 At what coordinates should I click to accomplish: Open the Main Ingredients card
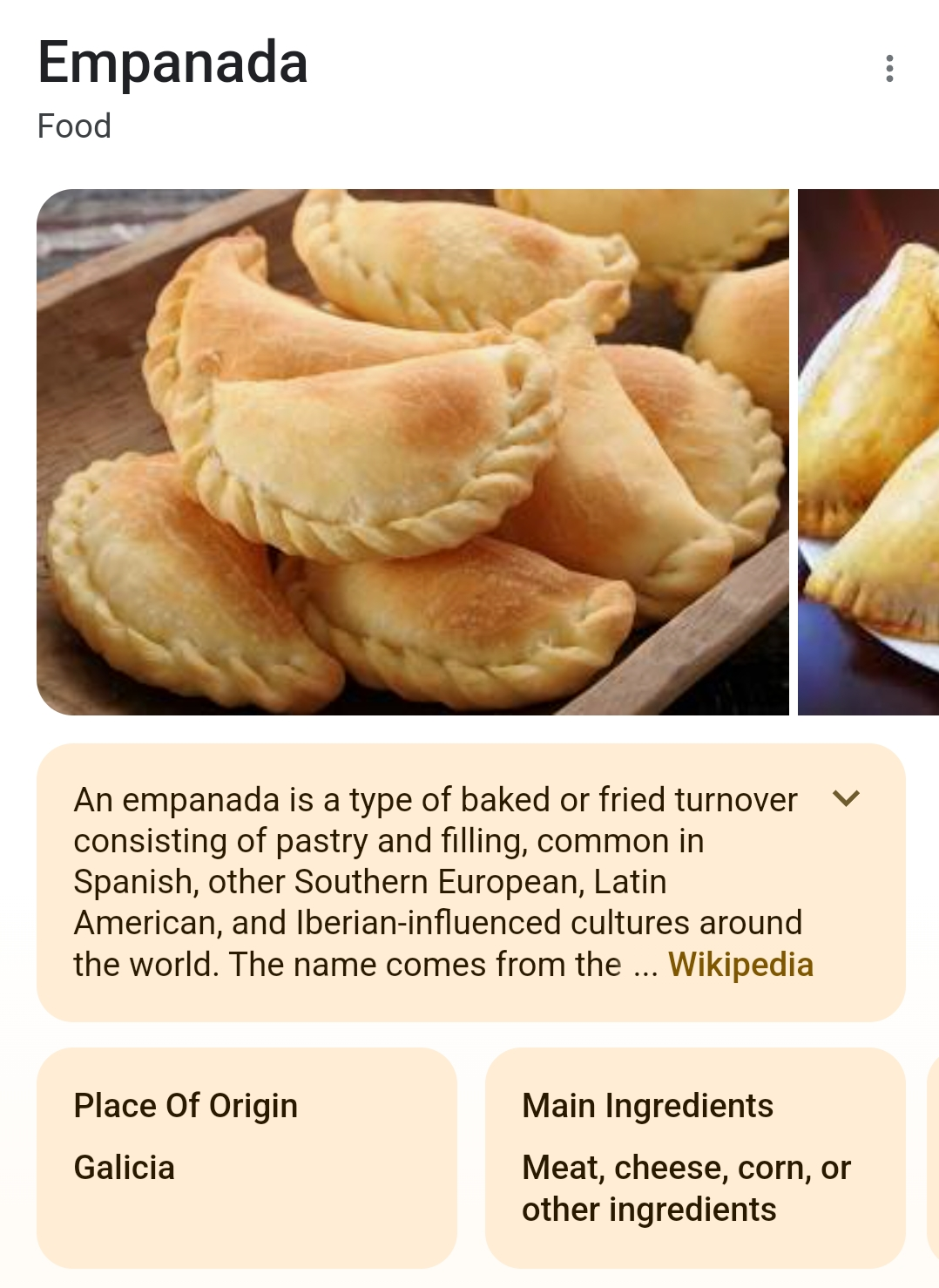coord(694,1157)
